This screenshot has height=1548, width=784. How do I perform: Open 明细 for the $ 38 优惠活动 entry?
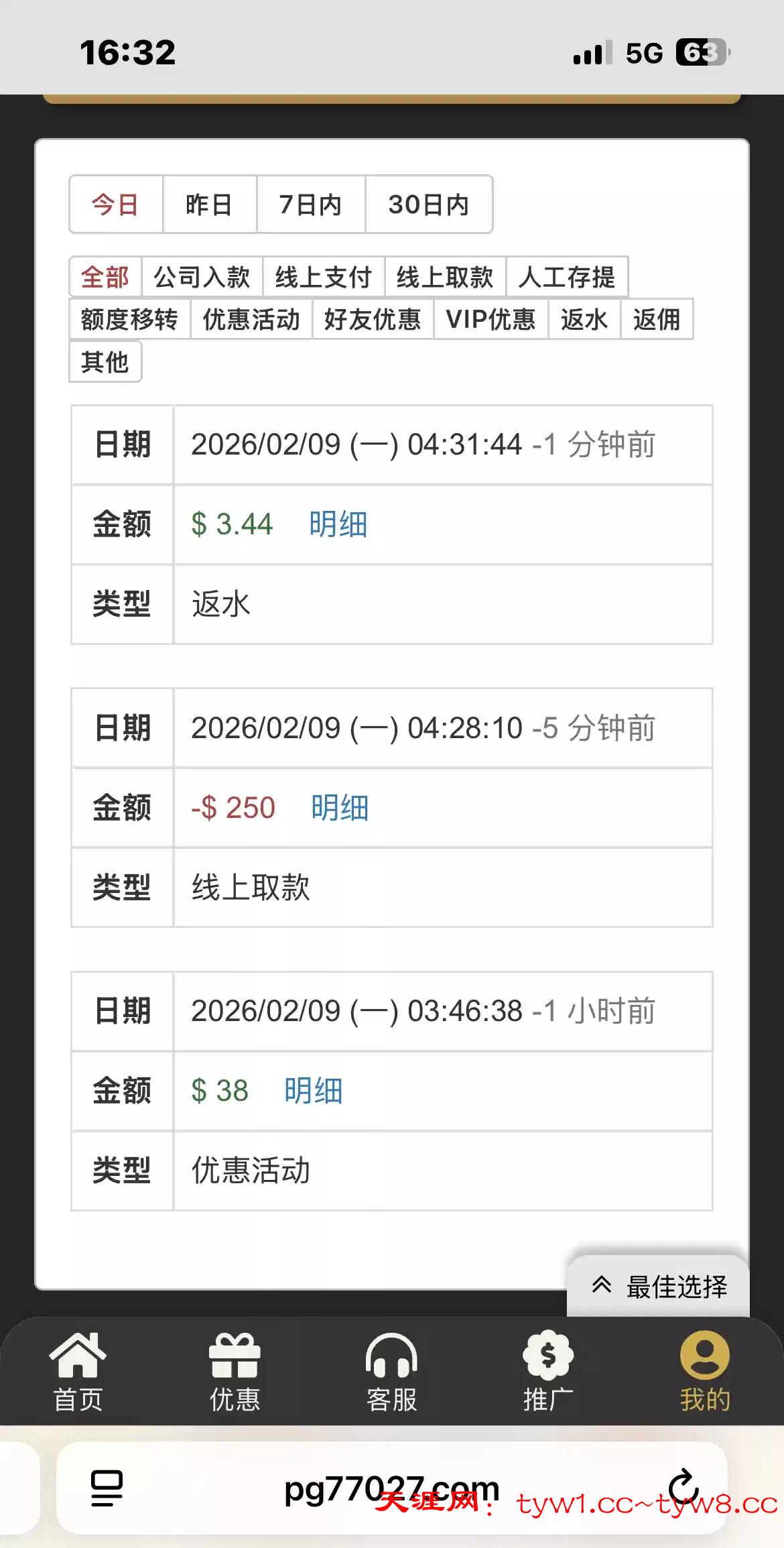(313, 1091)
